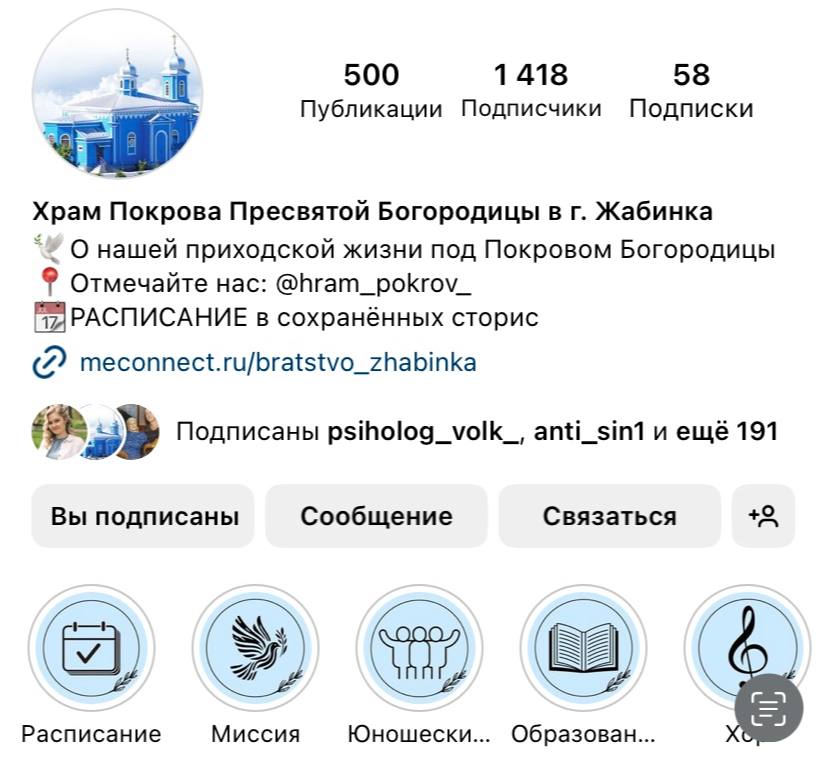Open the Юношески... story highlight
The height and width of the screenshot is (769, 827).
pos(419,648)
